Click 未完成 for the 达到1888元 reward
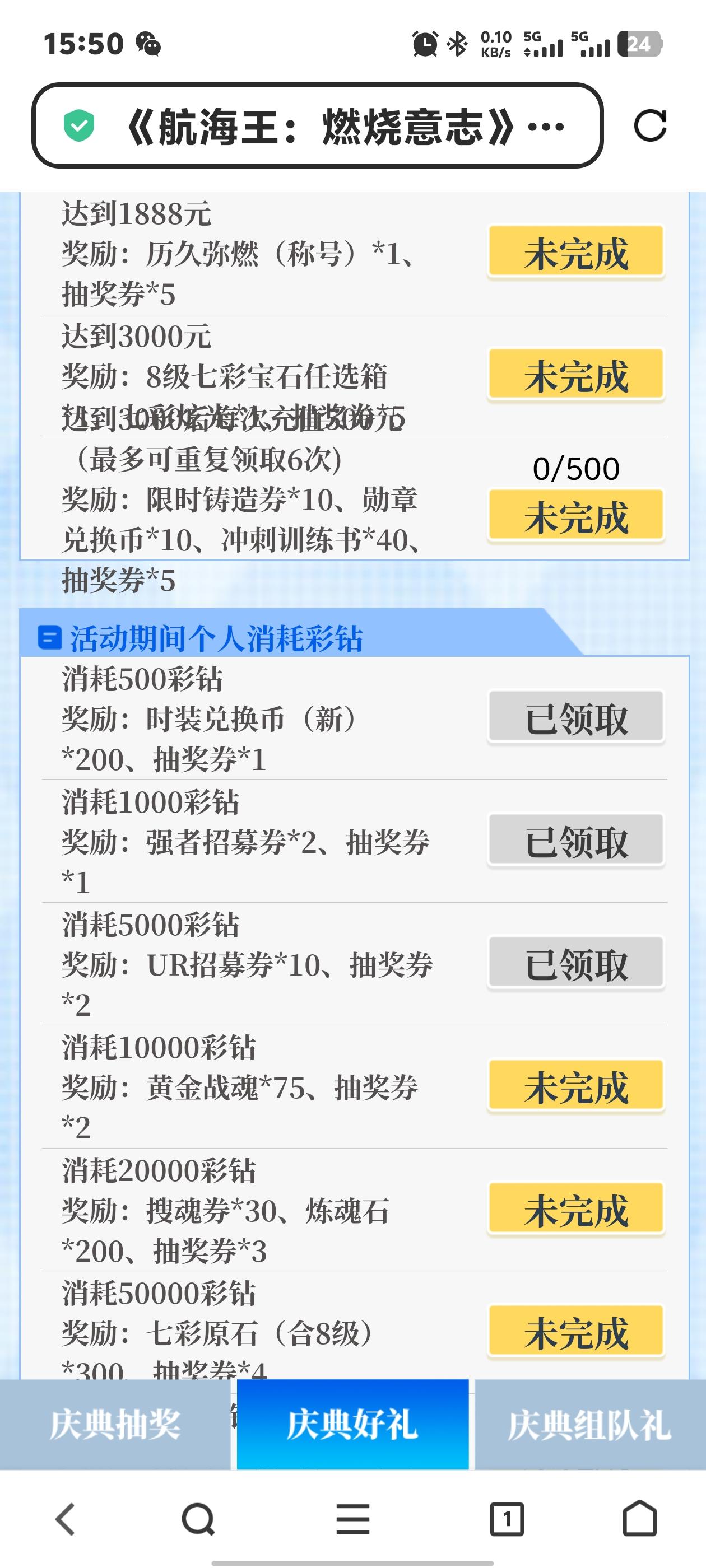 (x=574, y=254)
